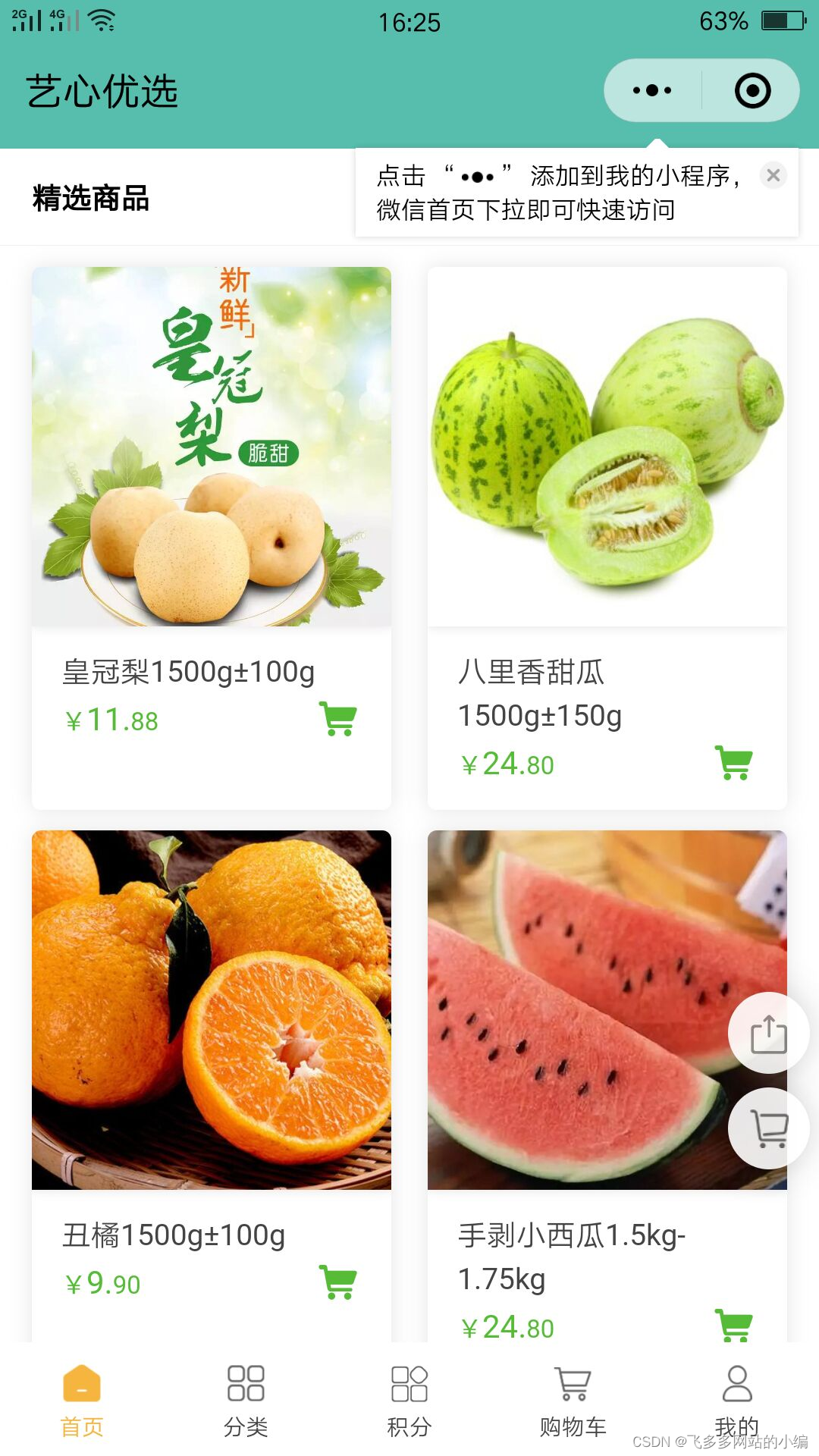Viewport: 819px width, 1456px height.
Task: Add 手剥小西瓜 to the cart
Action: coord(733,1324)
